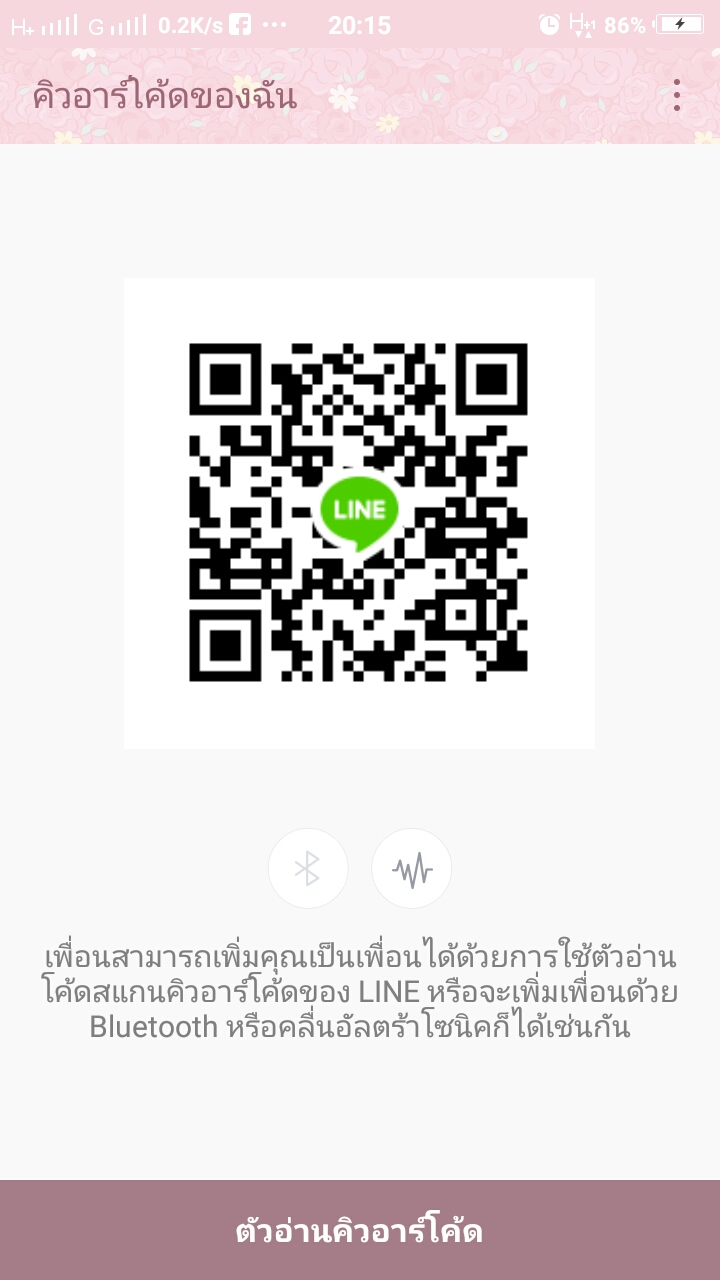Add friends via the Bluetooth icon

pyautogui.click(x=308, y=868)
